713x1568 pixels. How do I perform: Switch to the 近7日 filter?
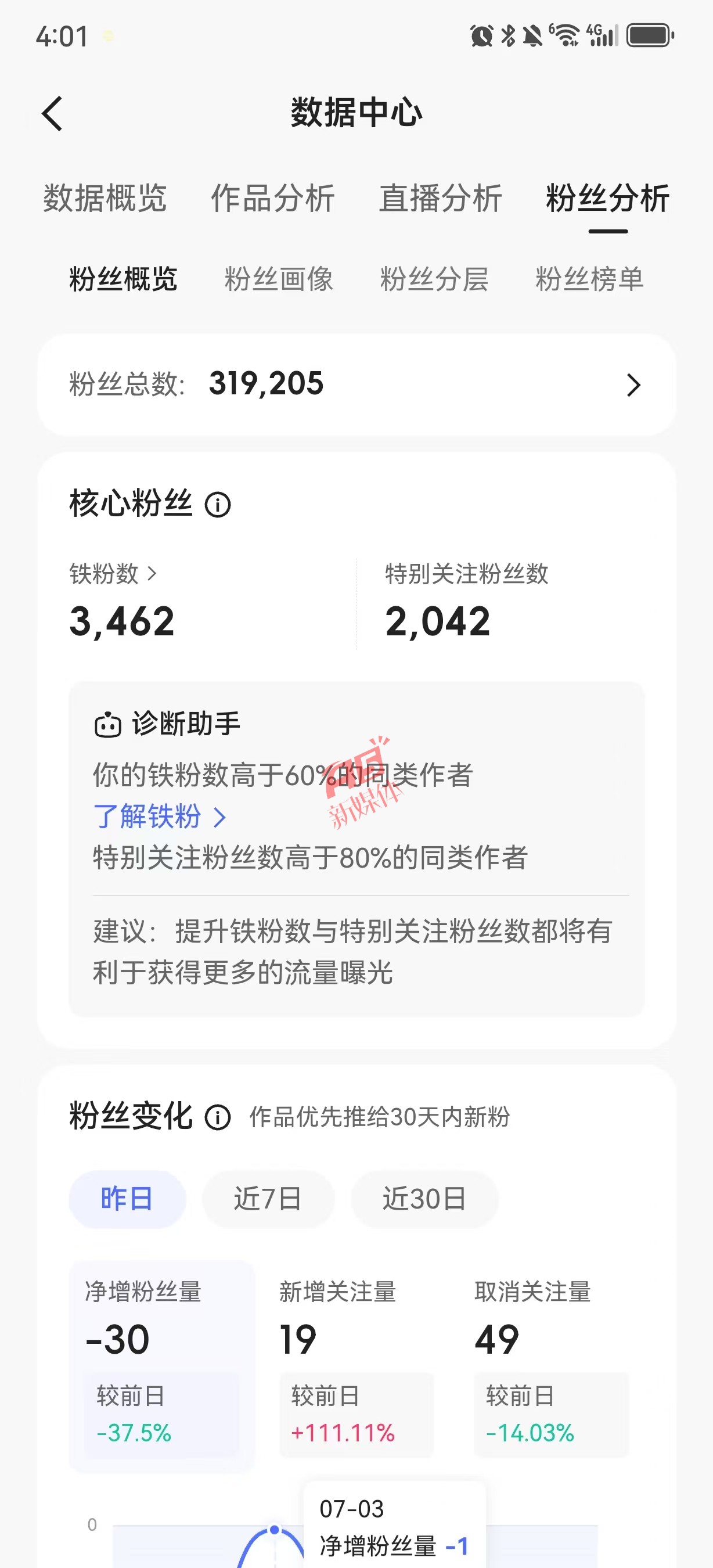(268, 1199)
